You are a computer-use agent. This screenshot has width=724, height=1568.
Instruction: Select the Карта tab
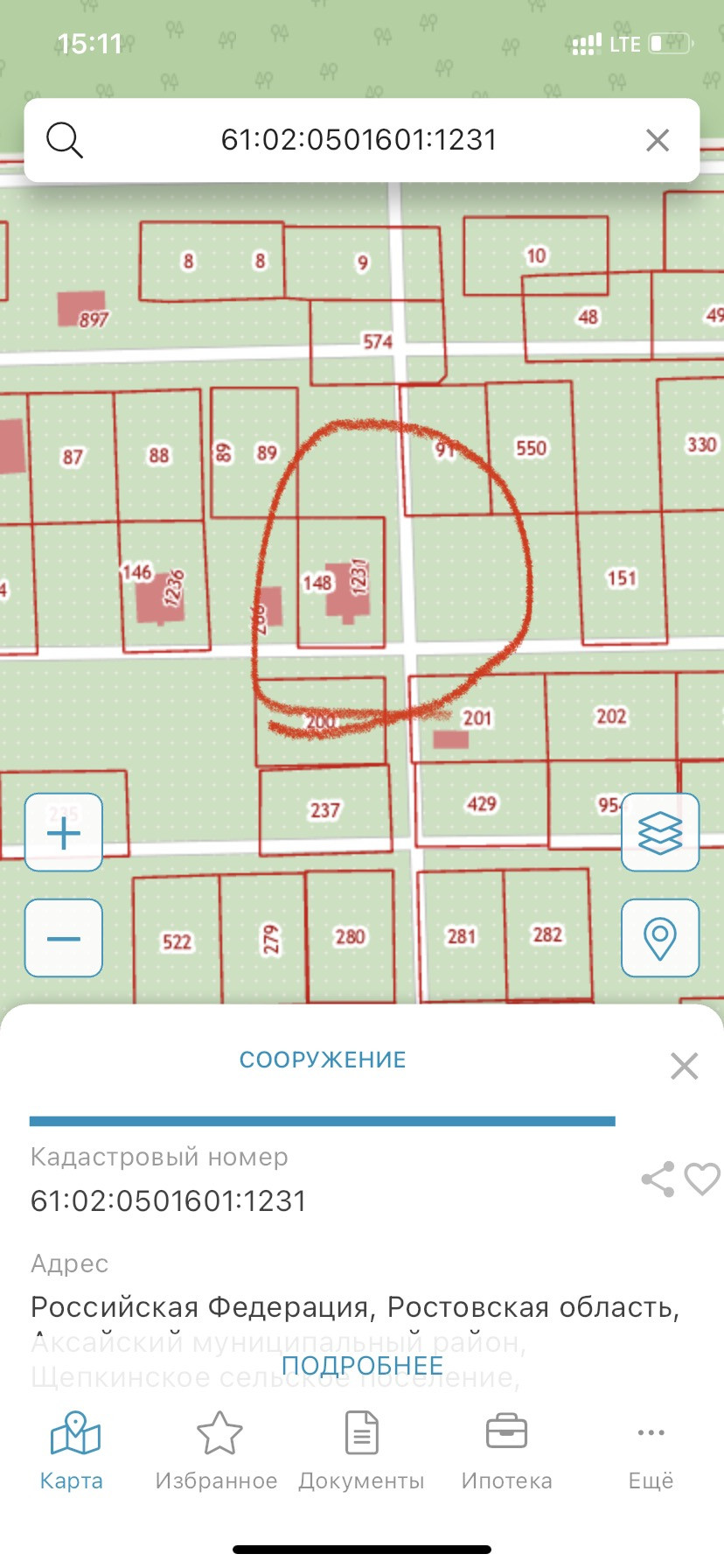(73, 1452)
